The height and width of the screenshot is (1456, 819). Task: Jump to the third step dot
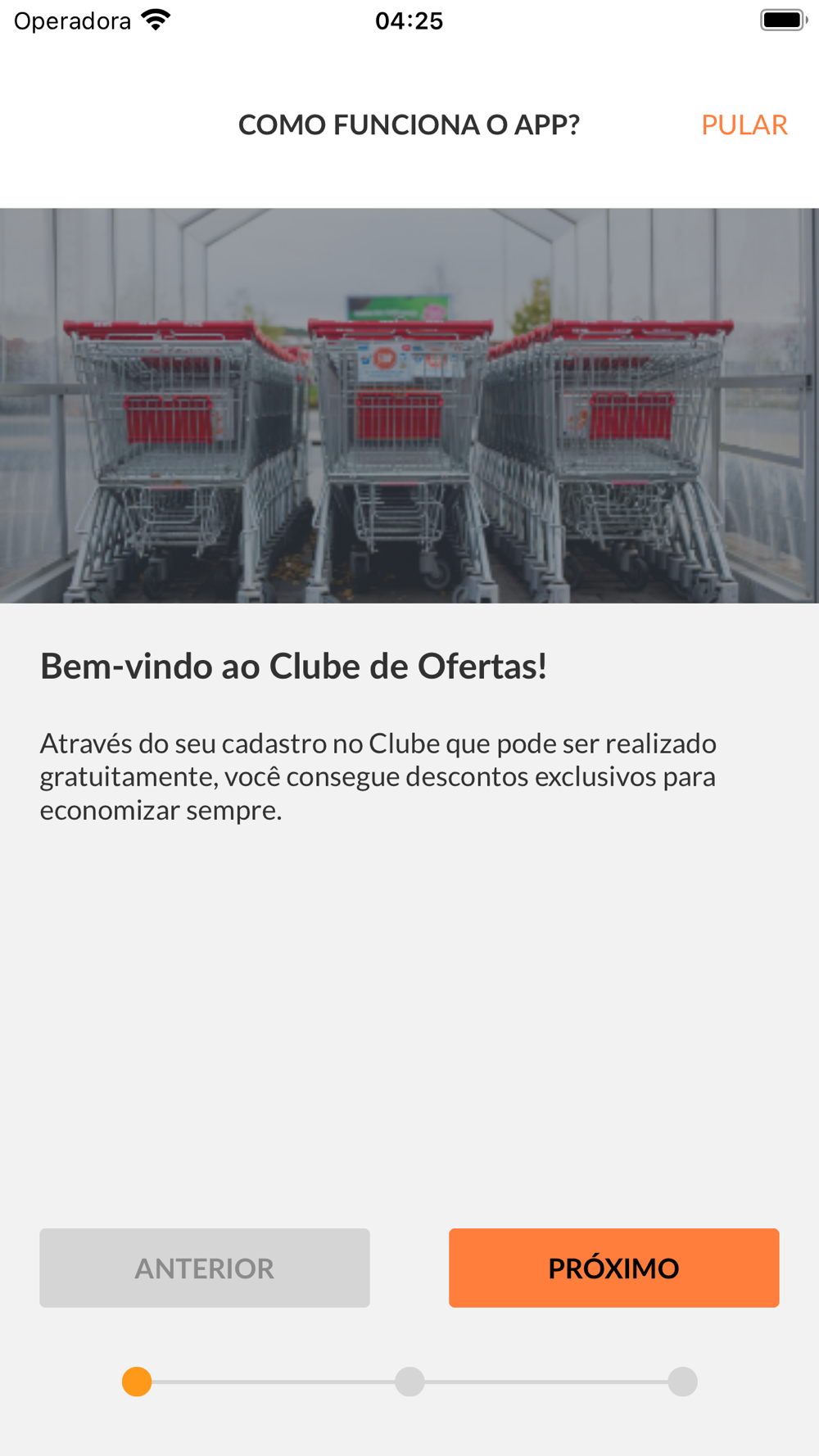click(x=682, y=1381)
